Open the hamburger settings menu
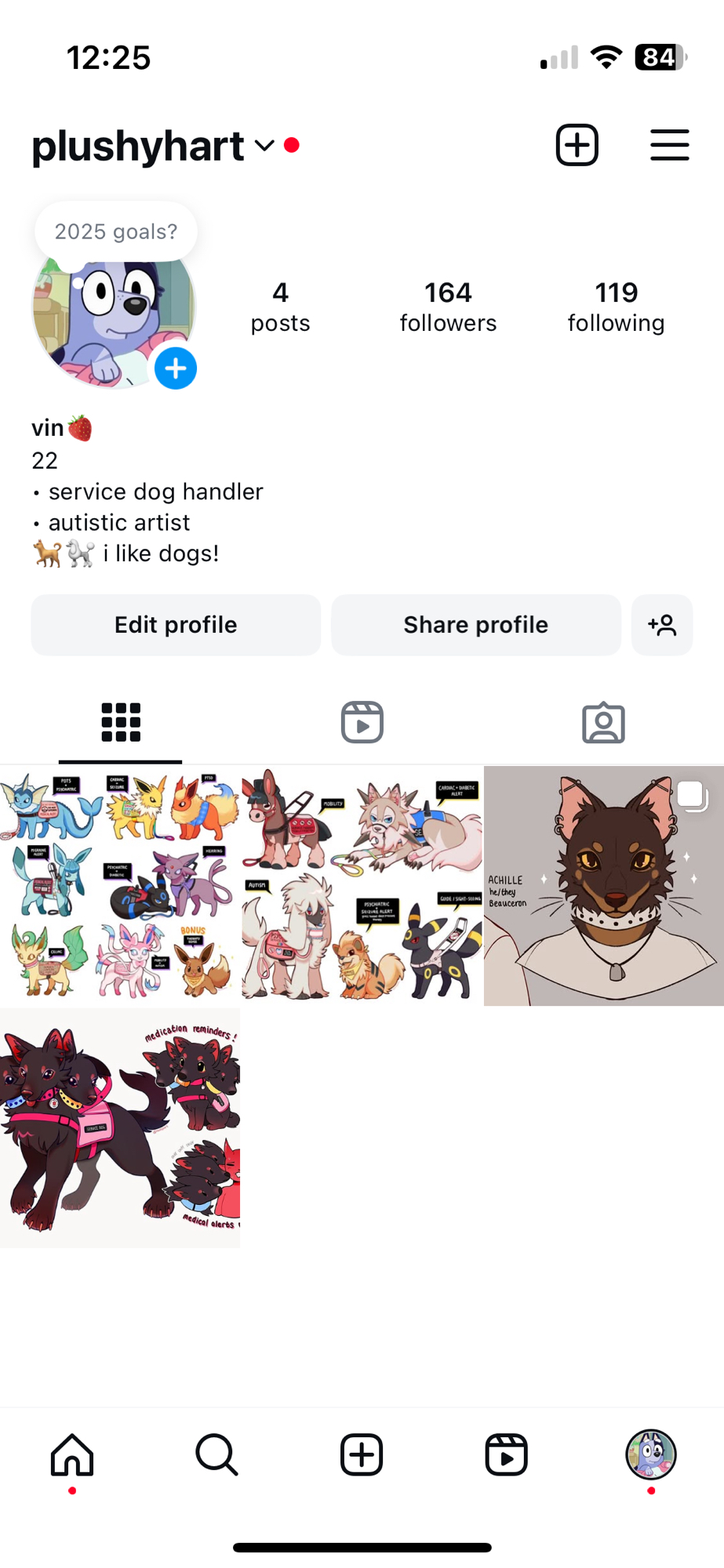This screenshot has width=724, height=1568. (x=669, y=145)
